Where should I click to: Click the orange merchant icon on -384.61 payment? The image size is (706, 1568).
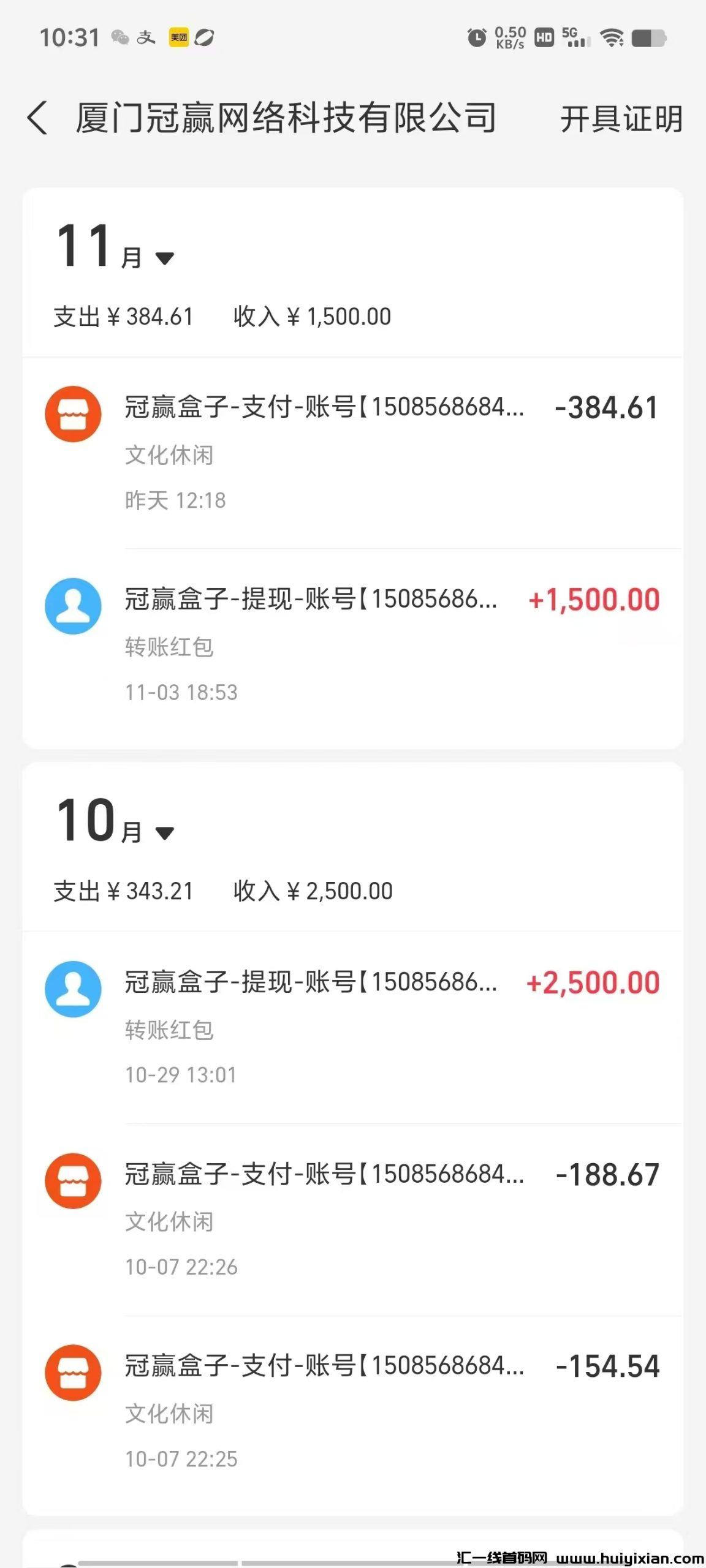[x=72, y=413]
